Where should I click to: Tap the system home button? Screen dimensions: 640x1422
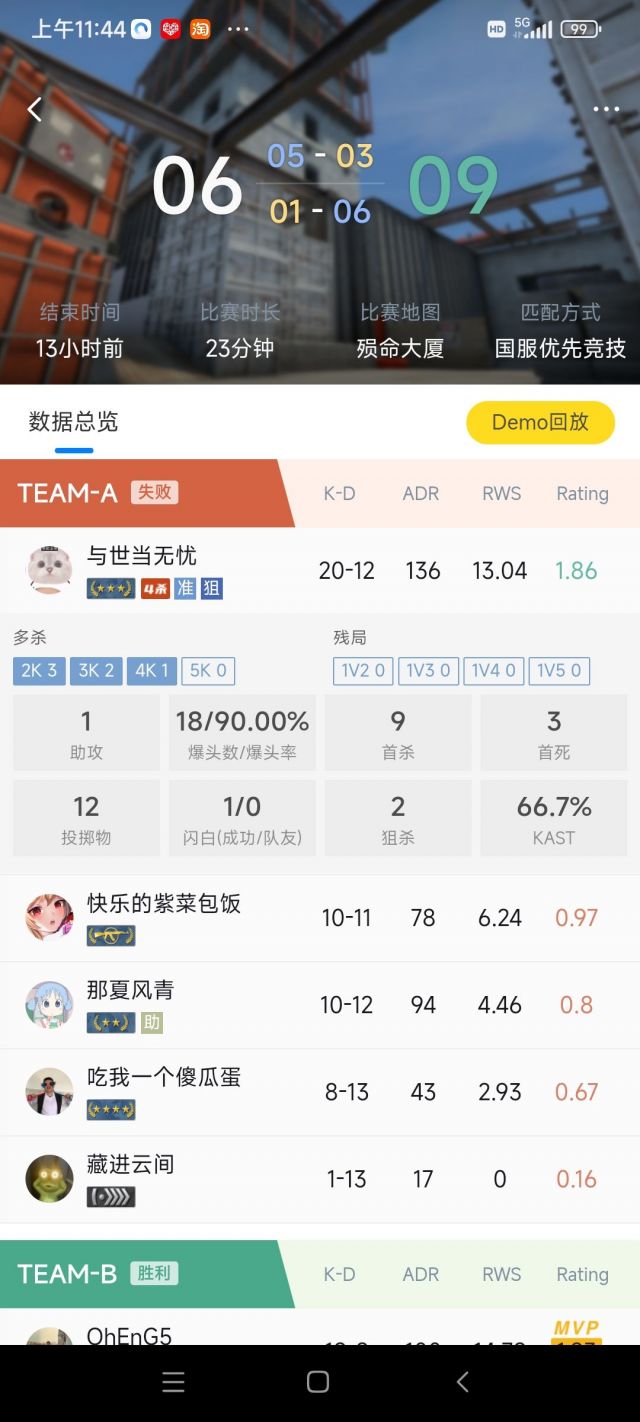click(318, 1382)
